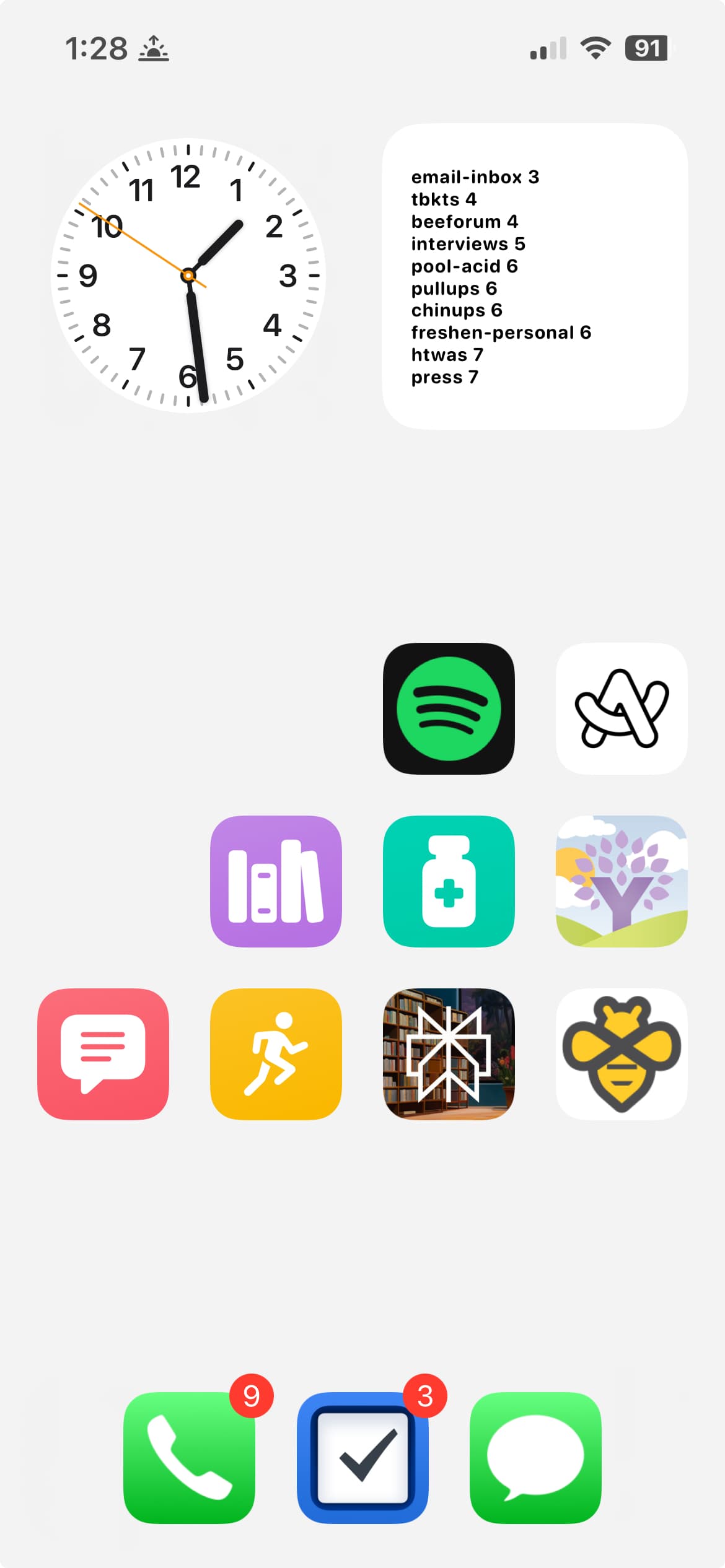Launch the Spotify app
The image size is (725, 1568).
pyautogui.click(x=449, y=708)
